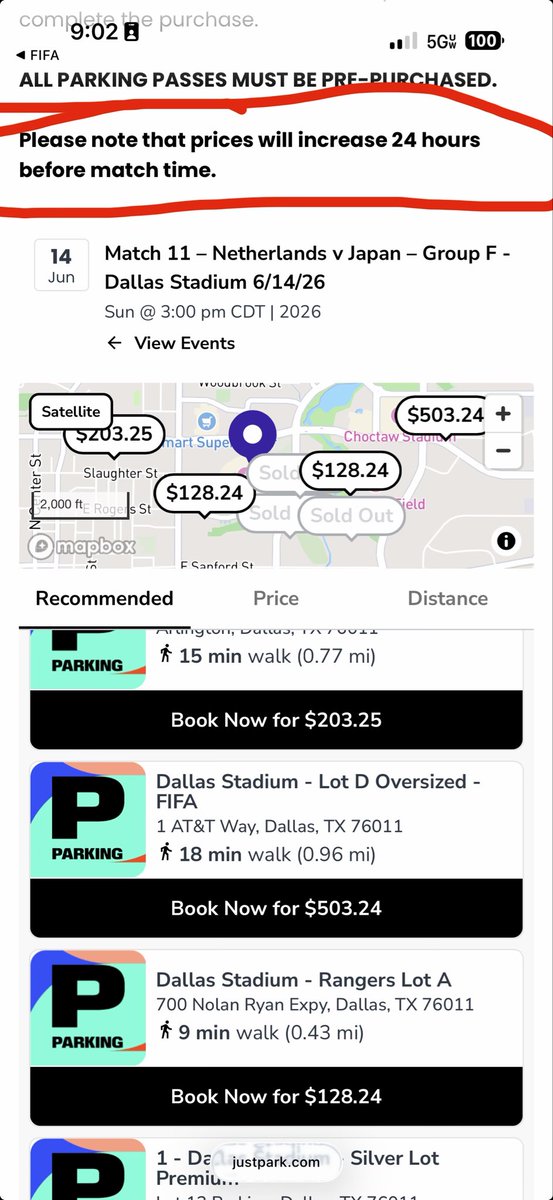
Task: Sort listings by Price tab
Action: coord(276,599)
